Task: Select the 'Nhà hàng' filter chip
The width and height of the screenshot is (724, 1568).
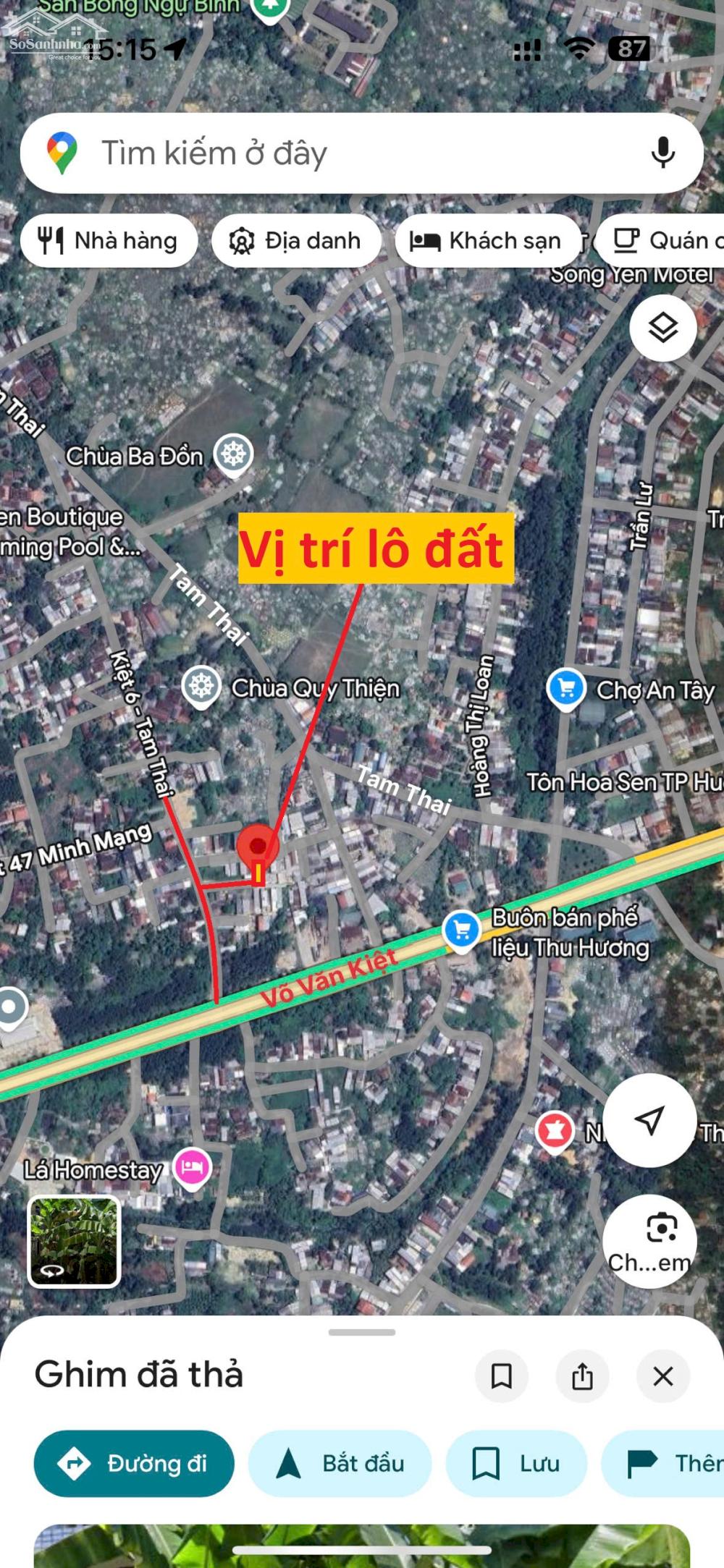Action: coord(109,241)
